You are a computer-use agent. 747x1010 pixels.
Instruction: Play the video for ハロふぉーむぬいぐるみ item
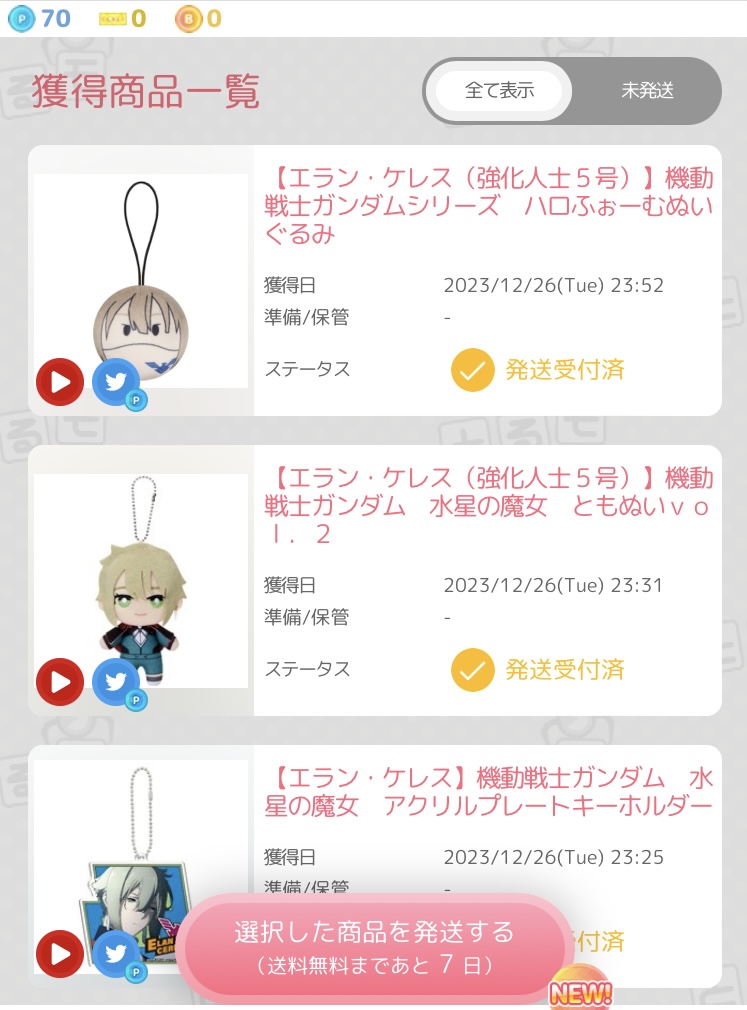coord(60,382)
